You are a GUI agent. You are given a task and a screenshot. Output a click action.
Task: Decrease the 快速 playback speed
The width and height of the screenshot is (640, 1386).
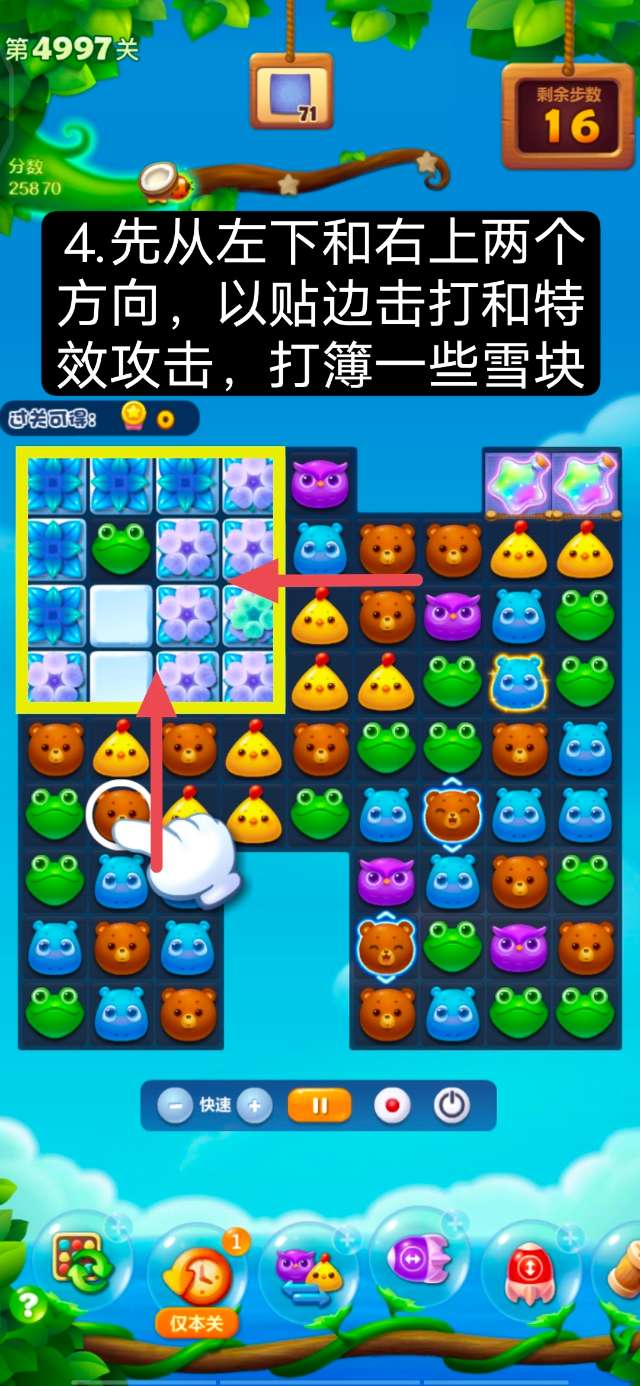[175, 1106]
